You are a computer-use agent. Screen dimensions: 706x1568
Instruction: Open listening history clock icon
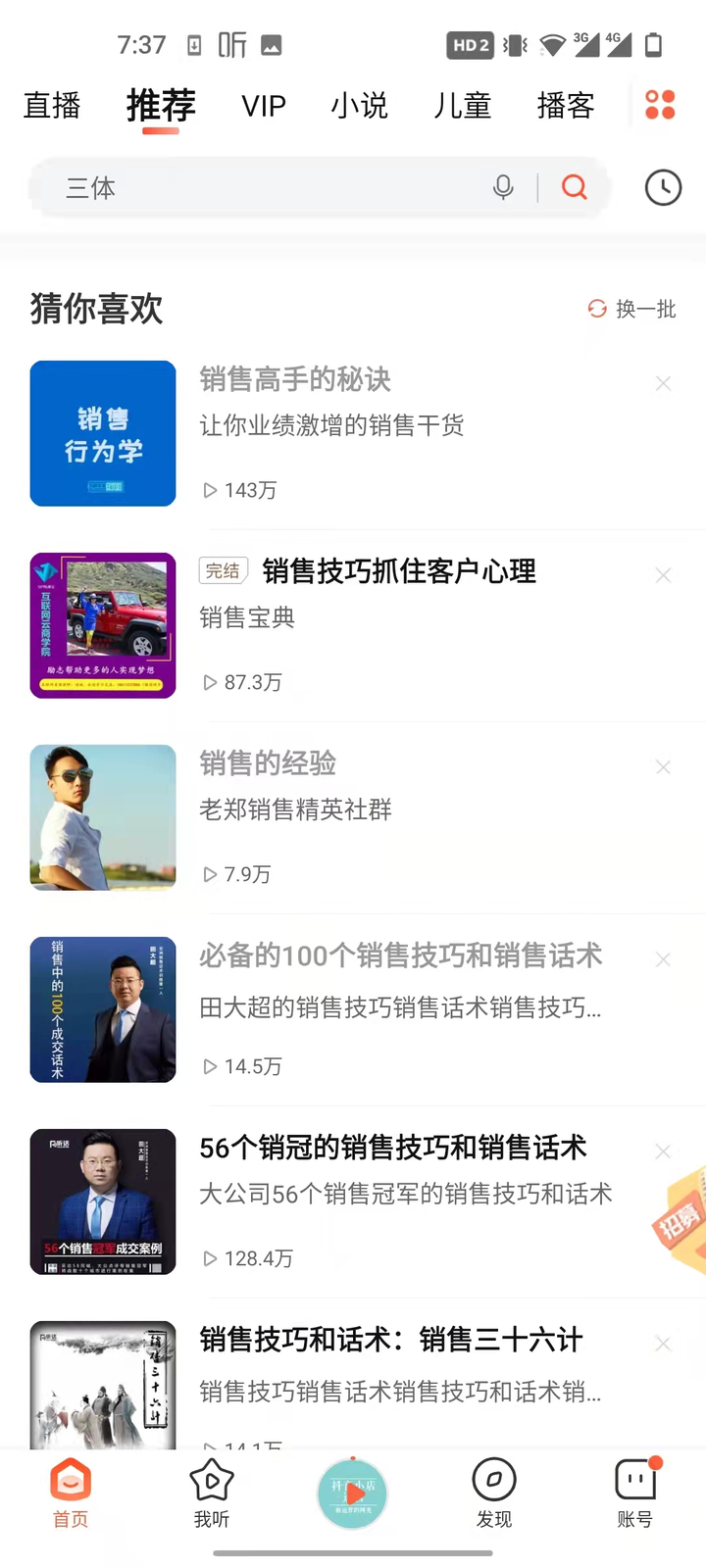click(663, 187)
